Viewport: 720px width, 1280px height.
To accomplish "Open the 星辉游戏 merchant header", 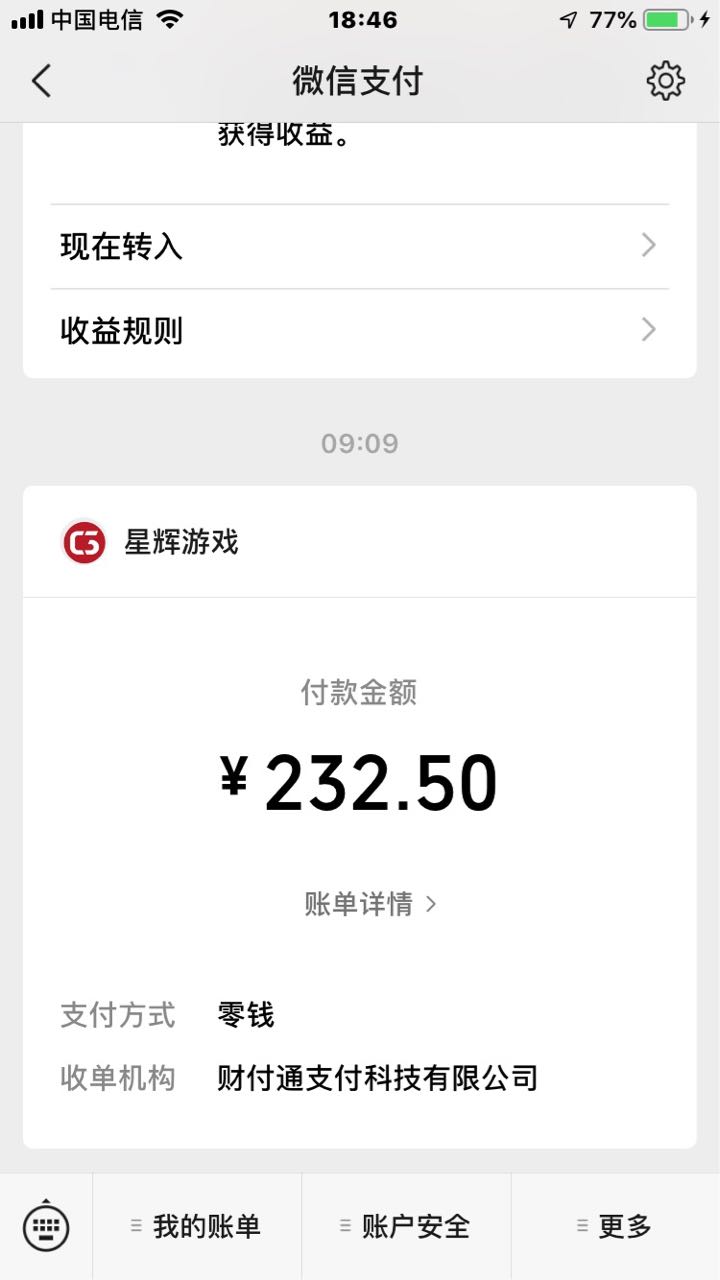I will (359, 542).
